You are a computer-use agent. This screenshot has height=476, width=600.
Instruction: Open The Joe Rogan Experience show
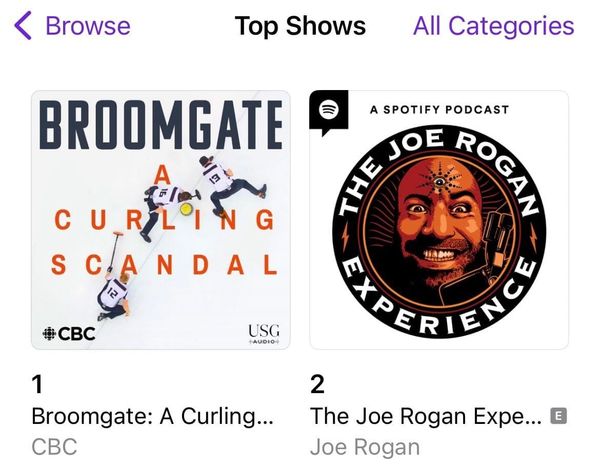click(439, 220)
